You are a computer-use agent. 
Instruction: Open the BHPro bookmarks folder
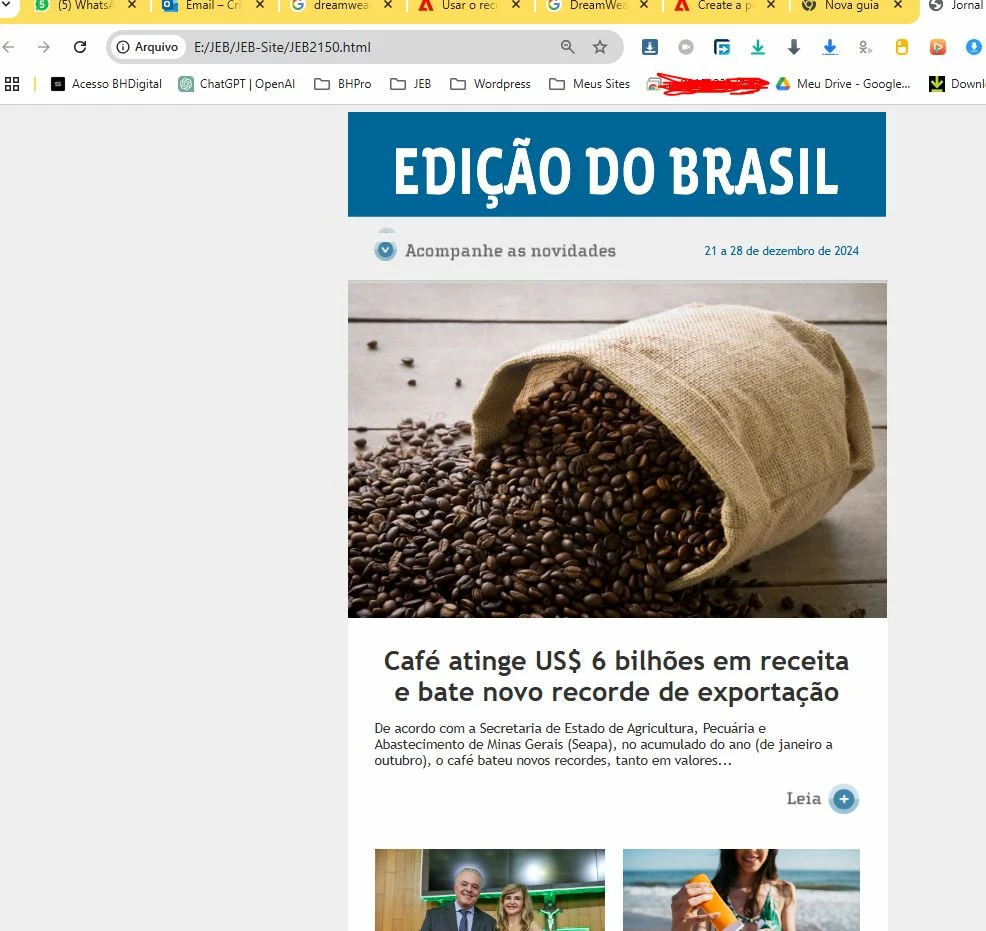(342, 84)
